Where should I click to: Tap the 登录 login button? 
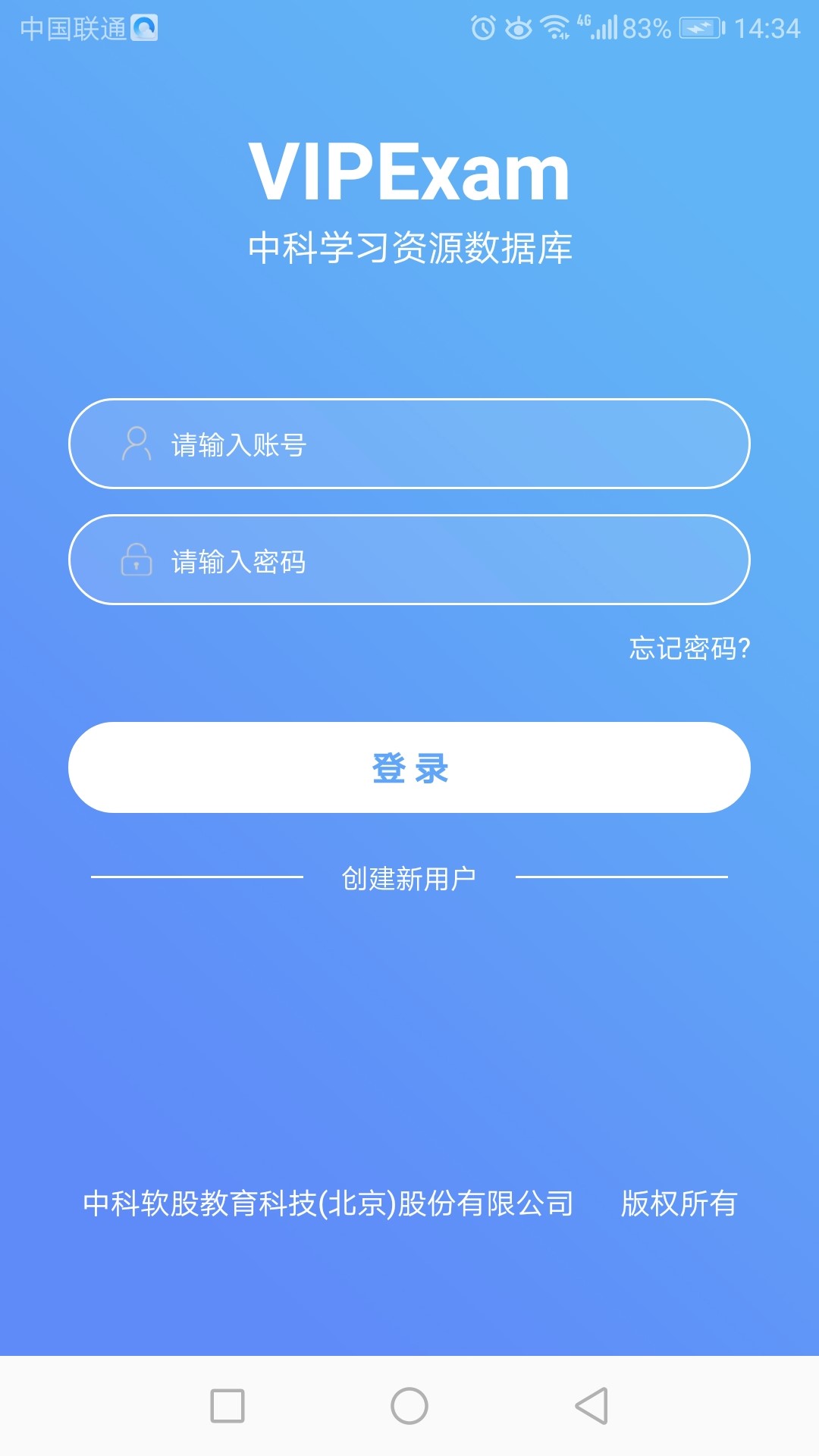click(409, 767)
